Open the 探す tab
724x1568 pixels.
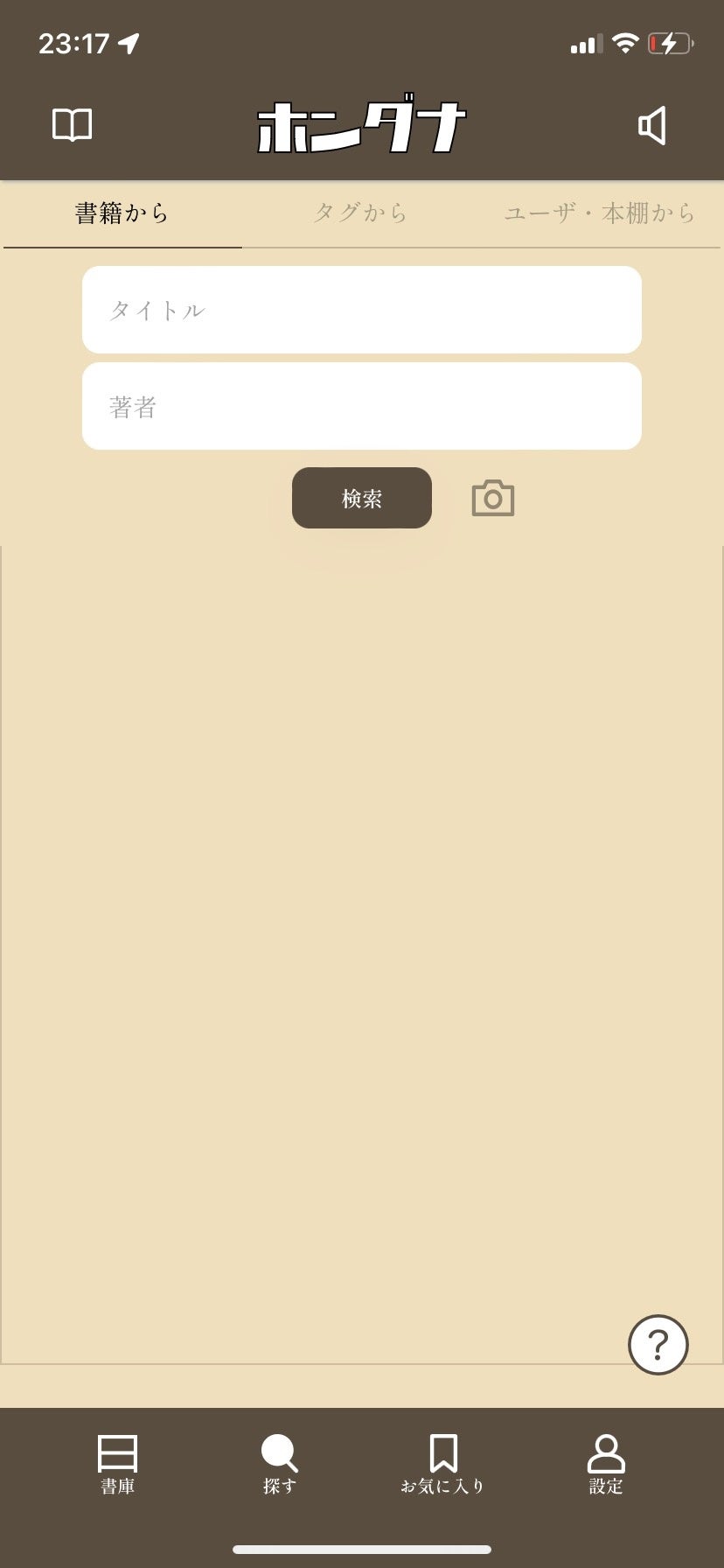[280, 1466]
